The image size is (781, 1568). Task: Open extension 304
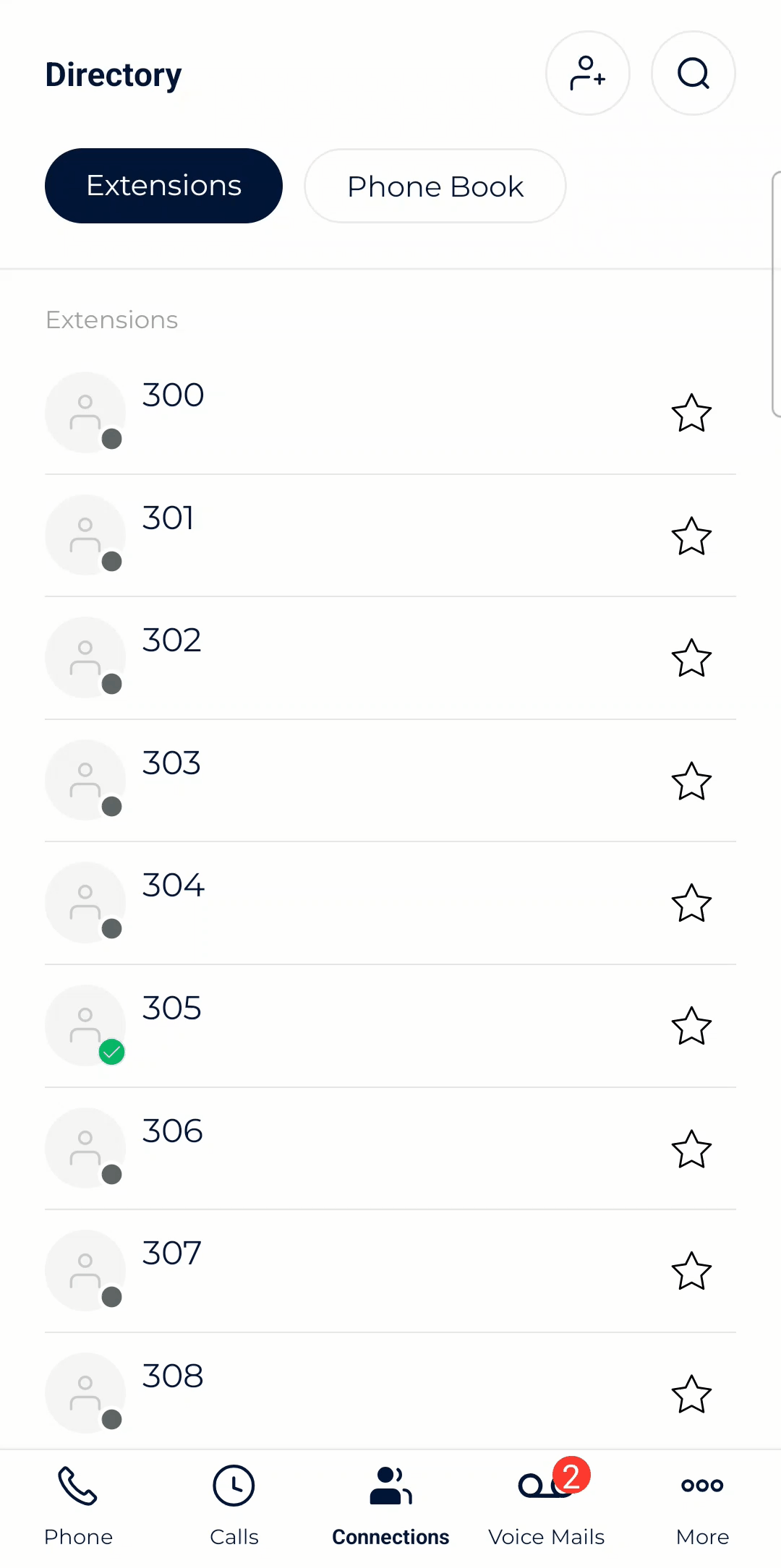pos(174,886)
